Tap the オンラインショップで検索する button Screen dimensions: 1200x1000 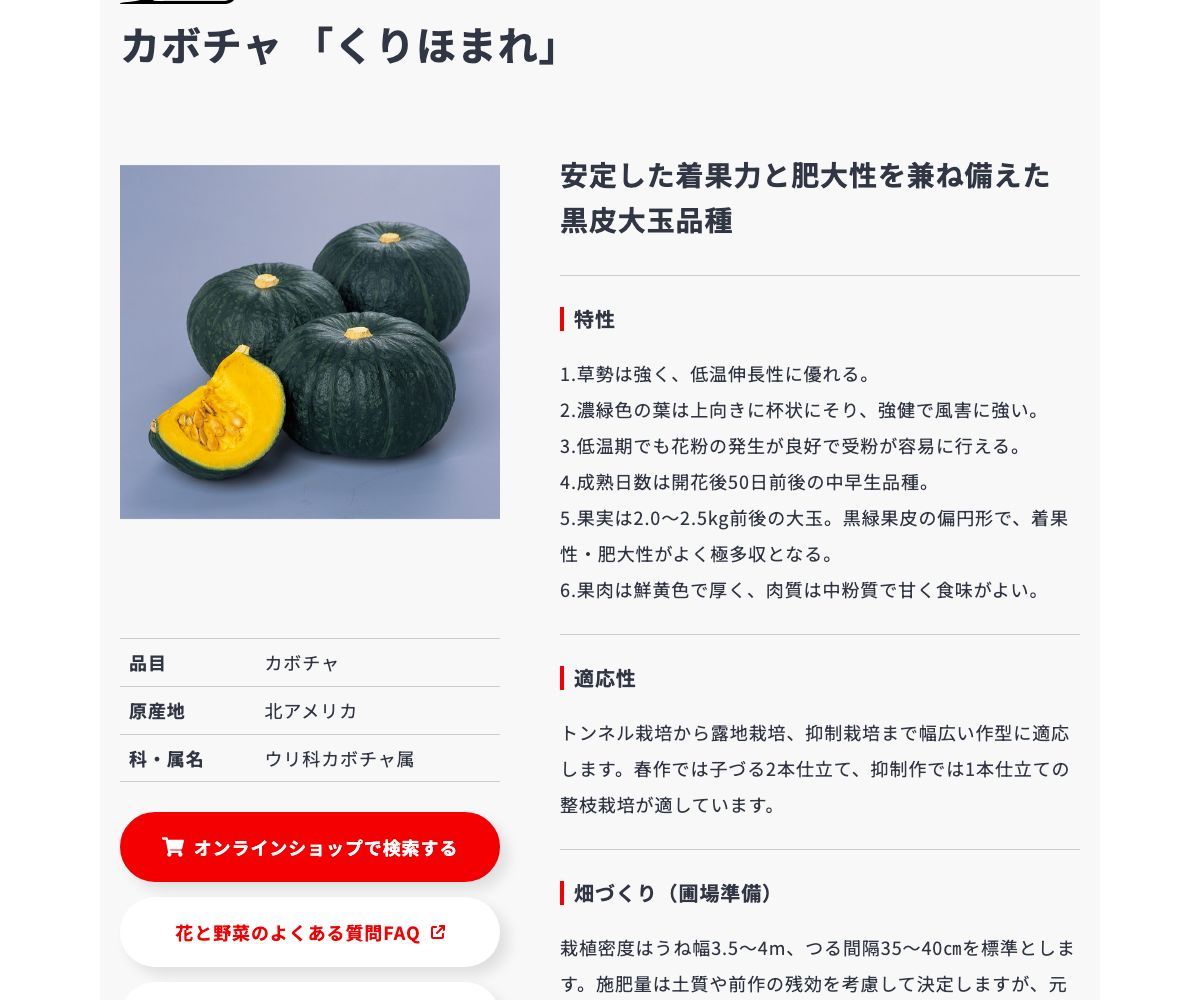[310, 847]
